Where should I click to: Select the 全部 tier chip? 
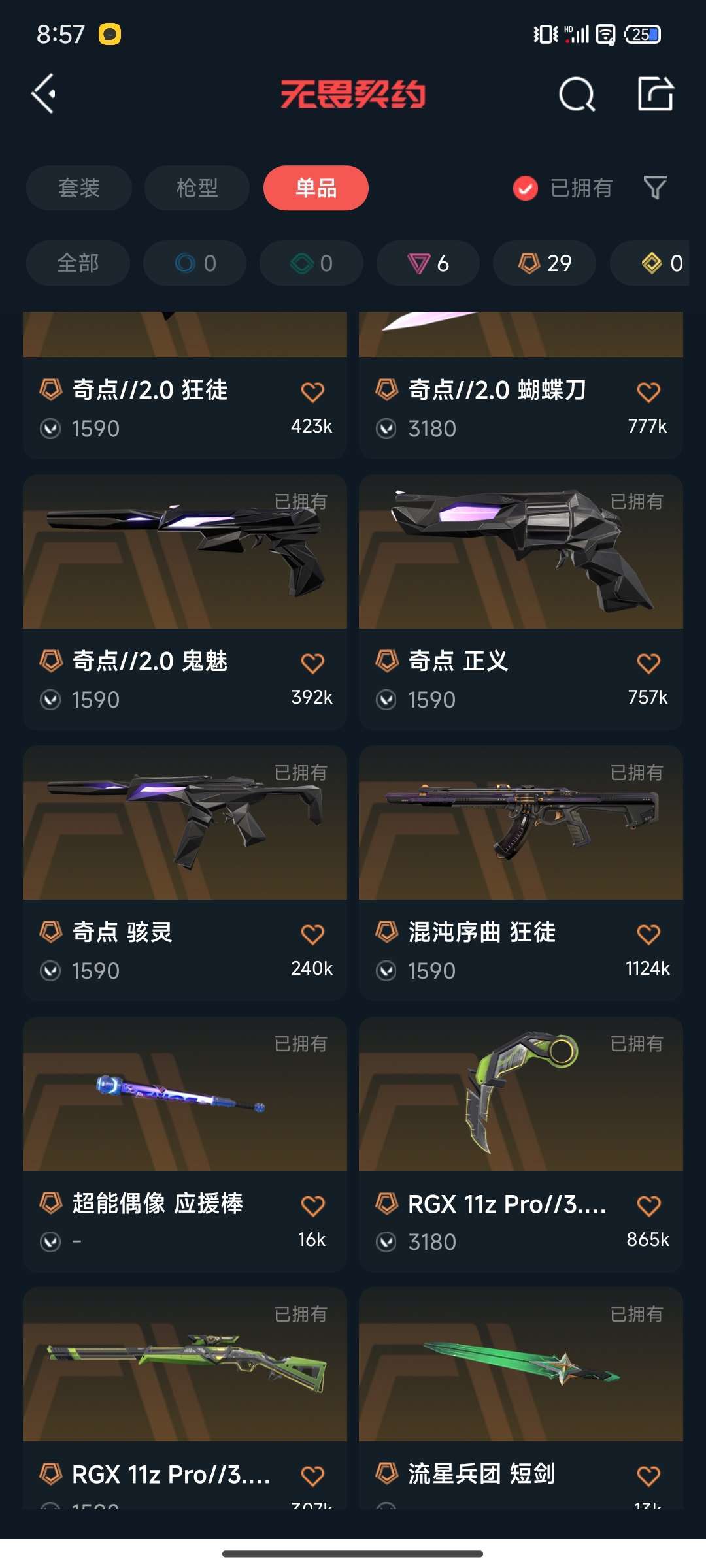click(78, 263)
